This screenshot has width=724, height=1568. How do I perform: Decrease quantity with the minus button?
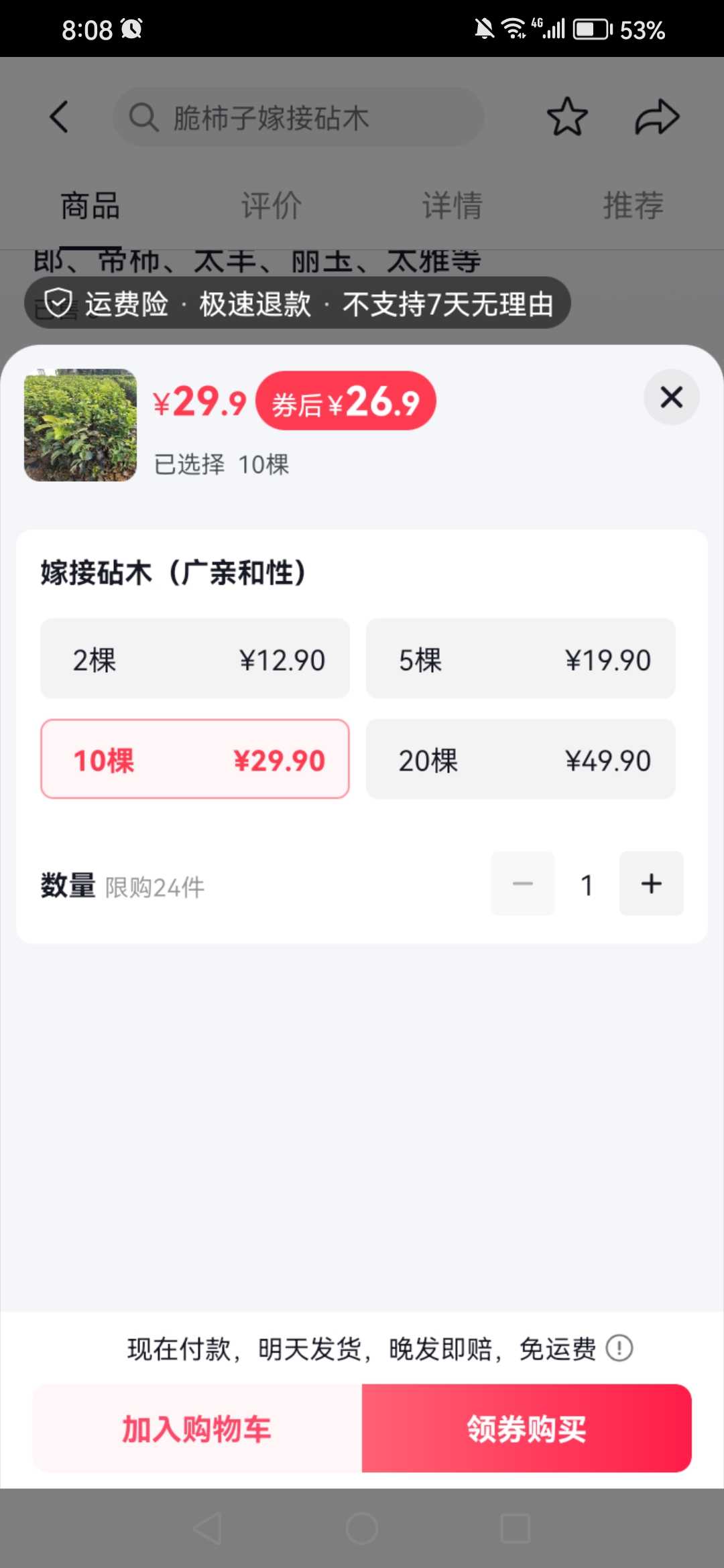coord(523,884)
